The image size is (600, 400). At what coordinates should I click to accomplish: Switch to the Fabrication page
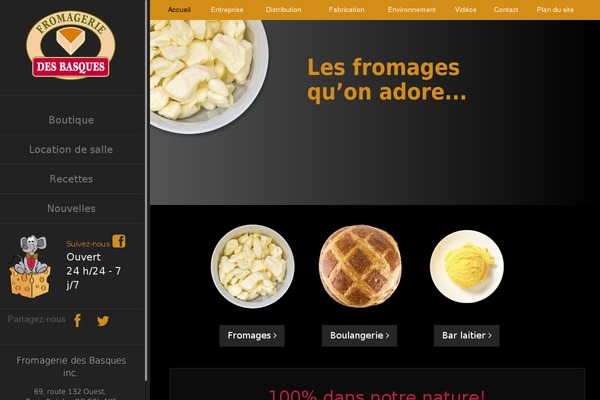346,9
